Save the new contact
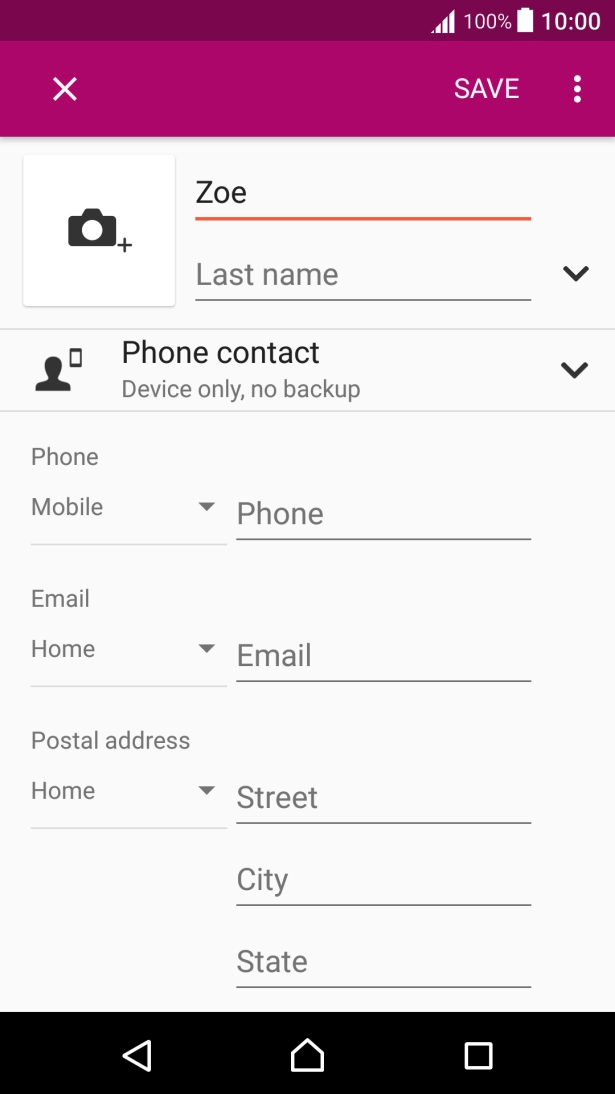Image resolution: width=615 pixels, height=1094 pixels. point(487,89)
